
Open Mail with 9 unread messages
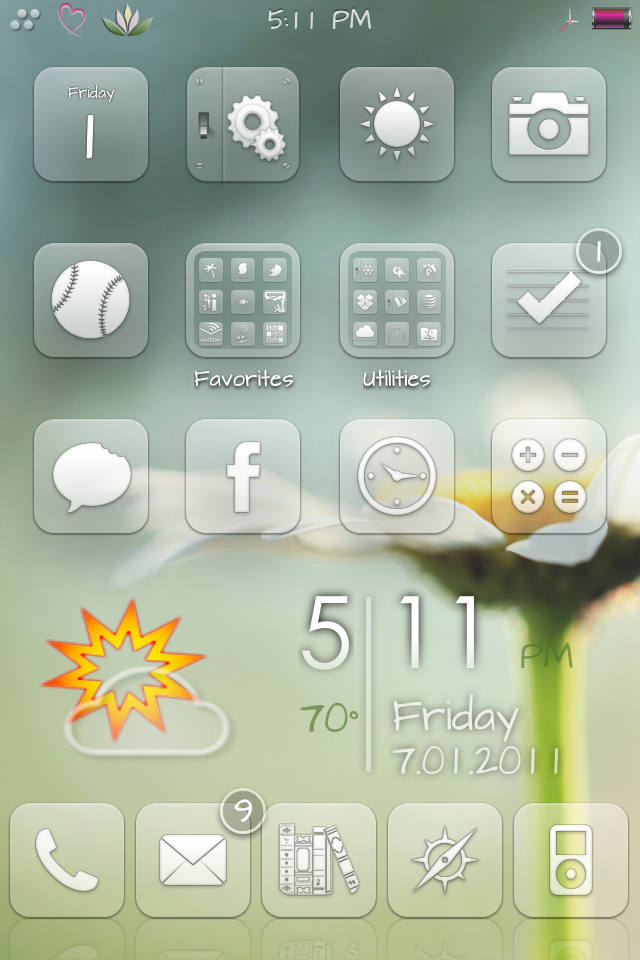[x=193, y=860]
